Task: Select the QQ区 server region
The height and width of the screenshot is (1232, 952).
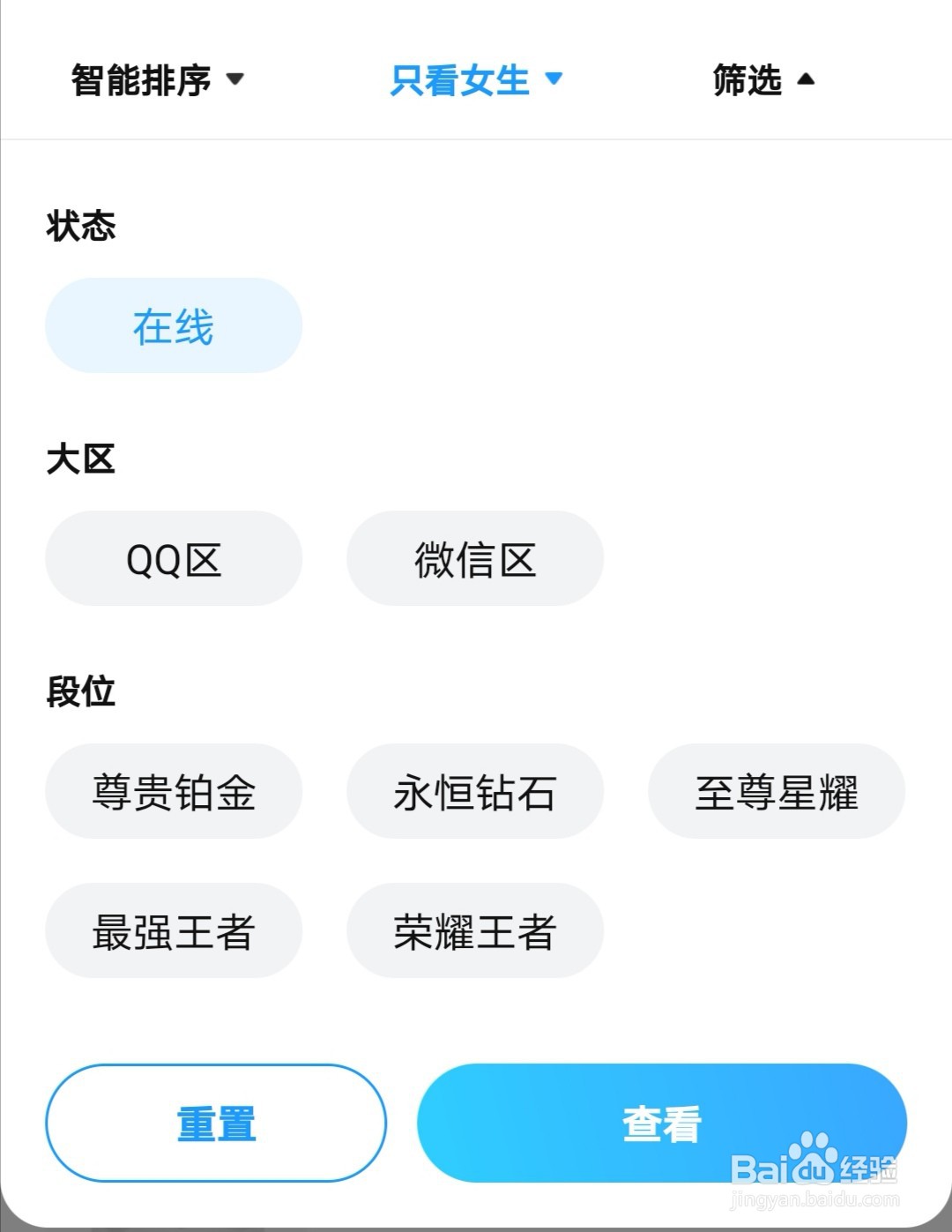Action: pyautogui.click(x=173, y=559)
